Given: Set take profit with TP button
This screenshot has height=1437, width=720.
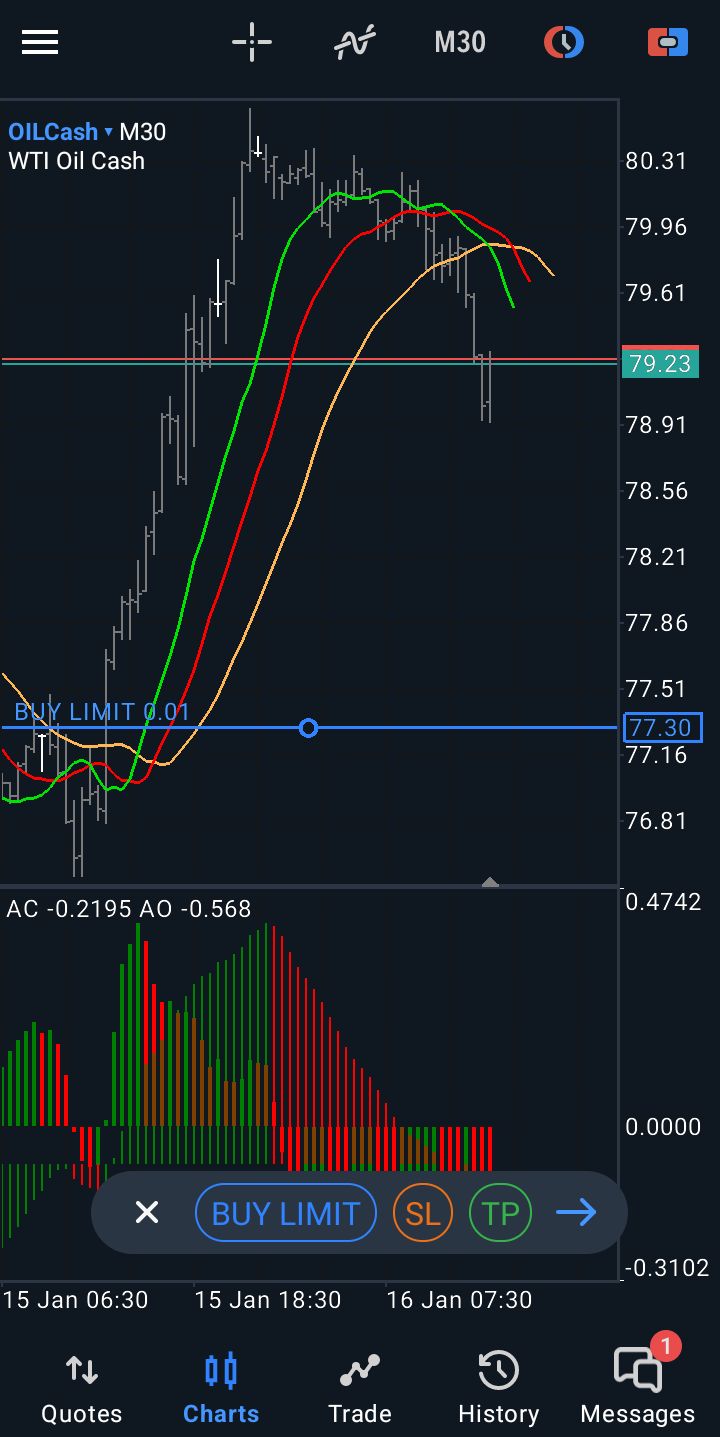Looking at the screenshot, I should pos(501,1213).
